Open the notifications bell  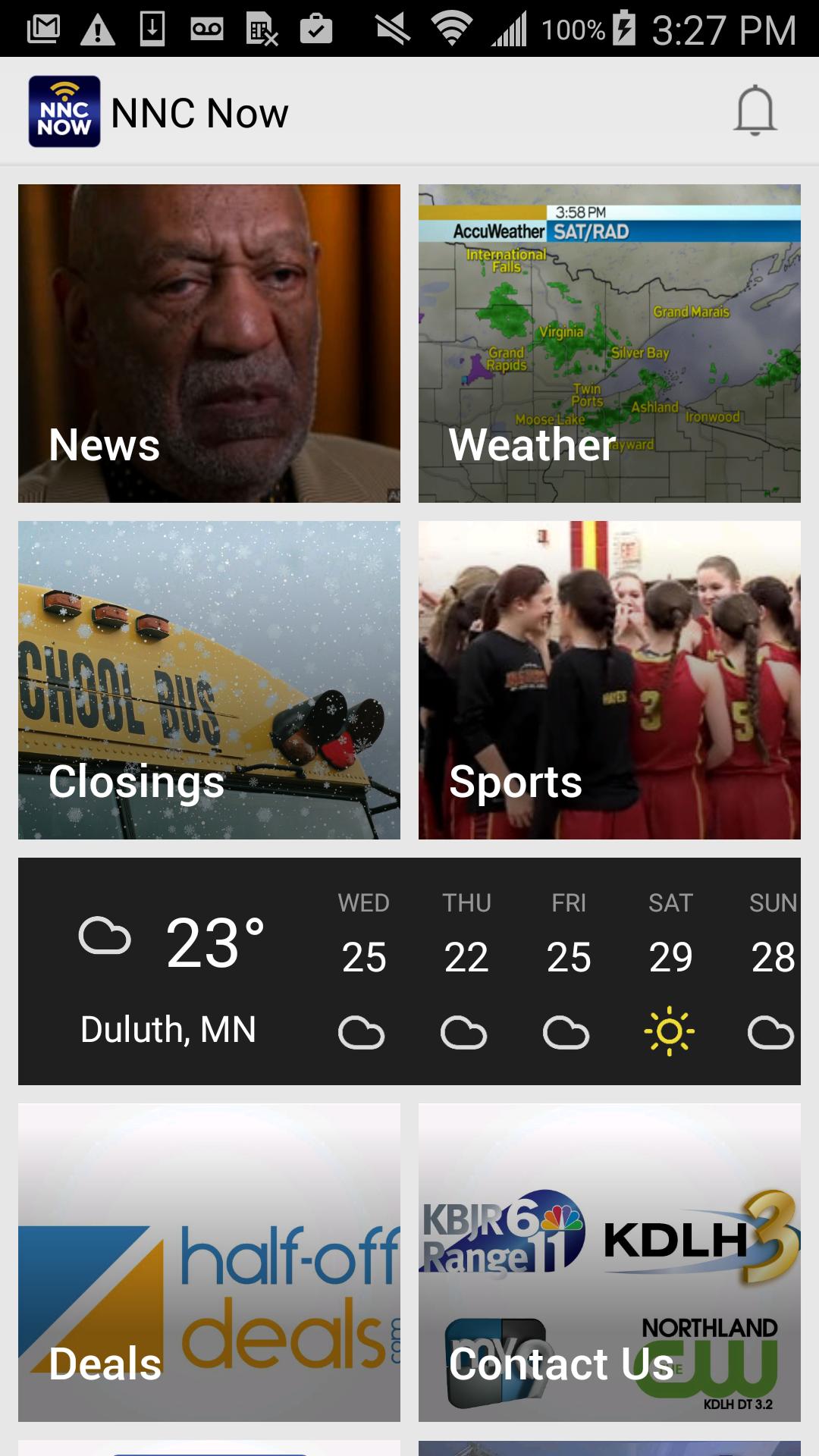pos(755,111)
